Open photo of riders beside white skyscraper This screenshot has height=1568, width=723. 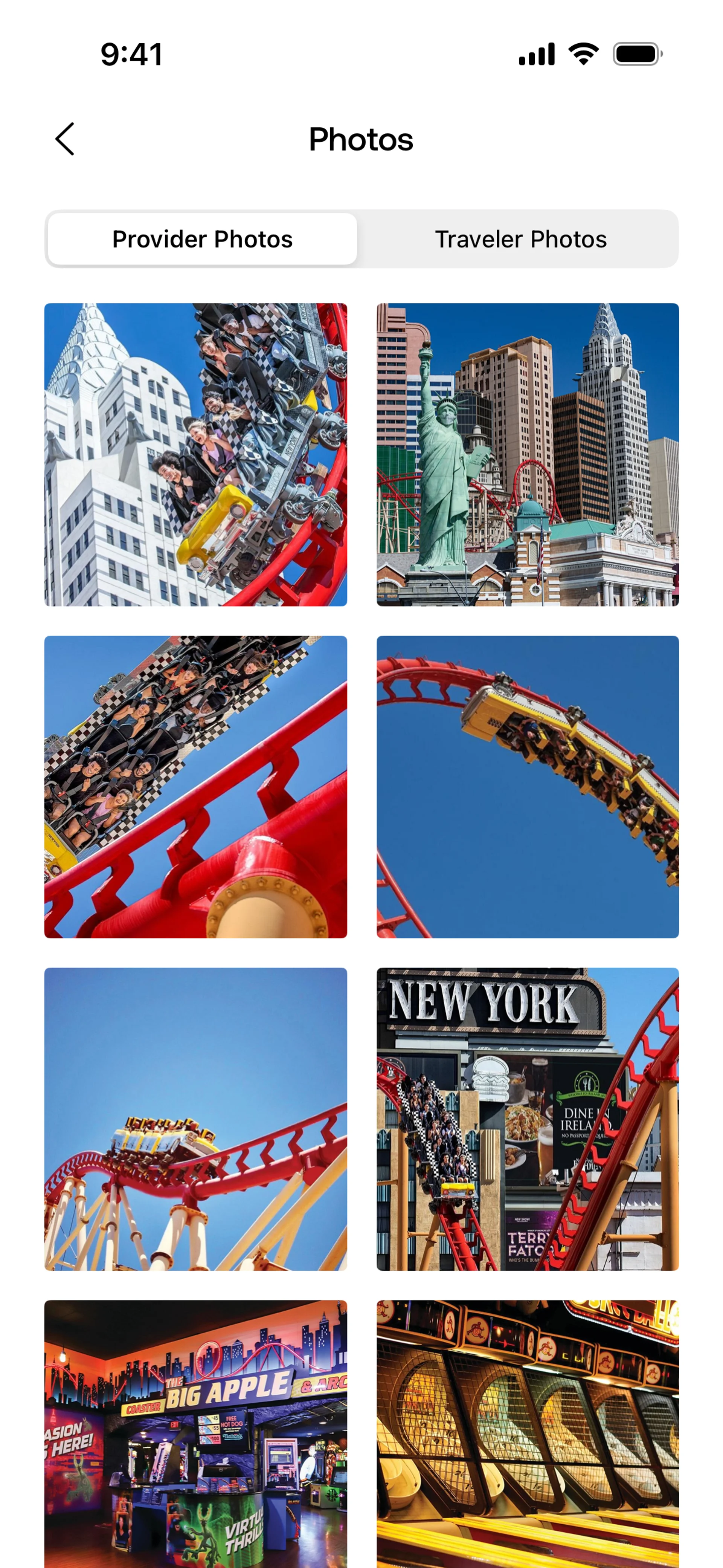[x=195, y=455]
